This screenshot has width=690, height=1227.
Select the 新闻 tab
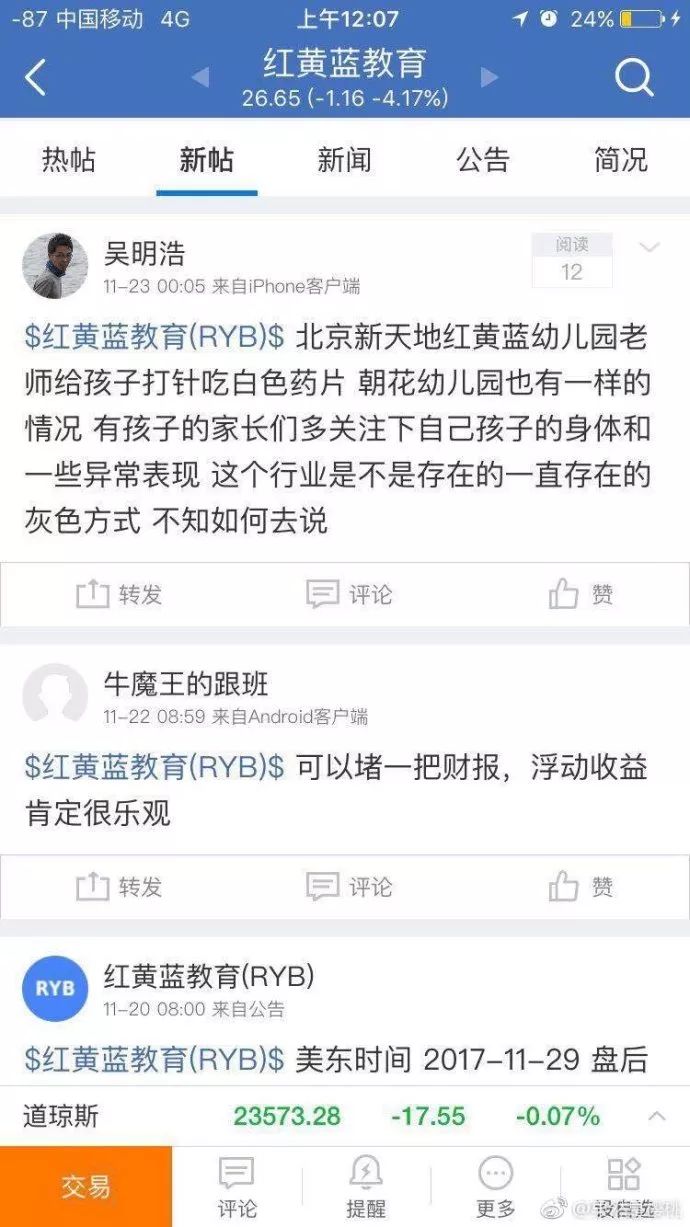(345, 160)
